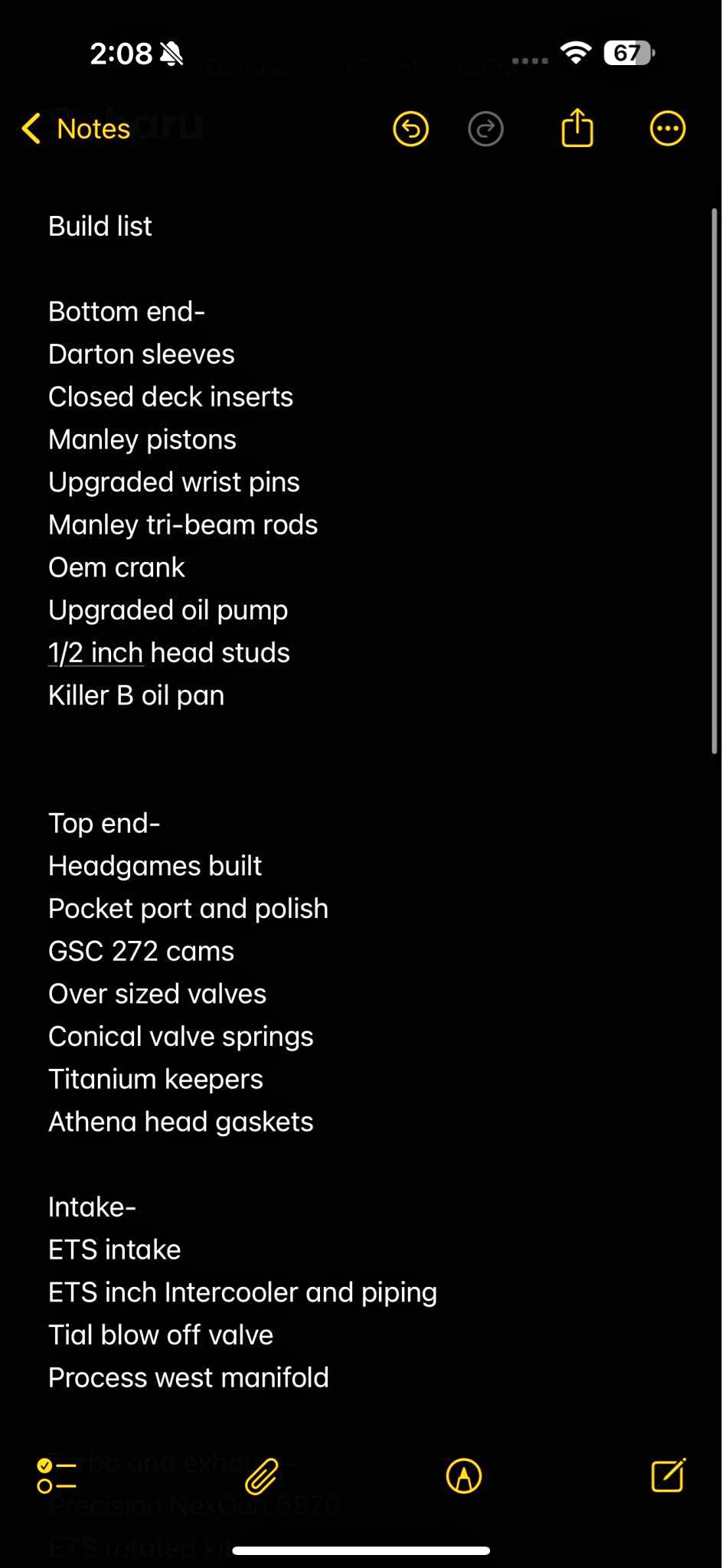Attach a file with the paperclip

[x=261, y=1476]
